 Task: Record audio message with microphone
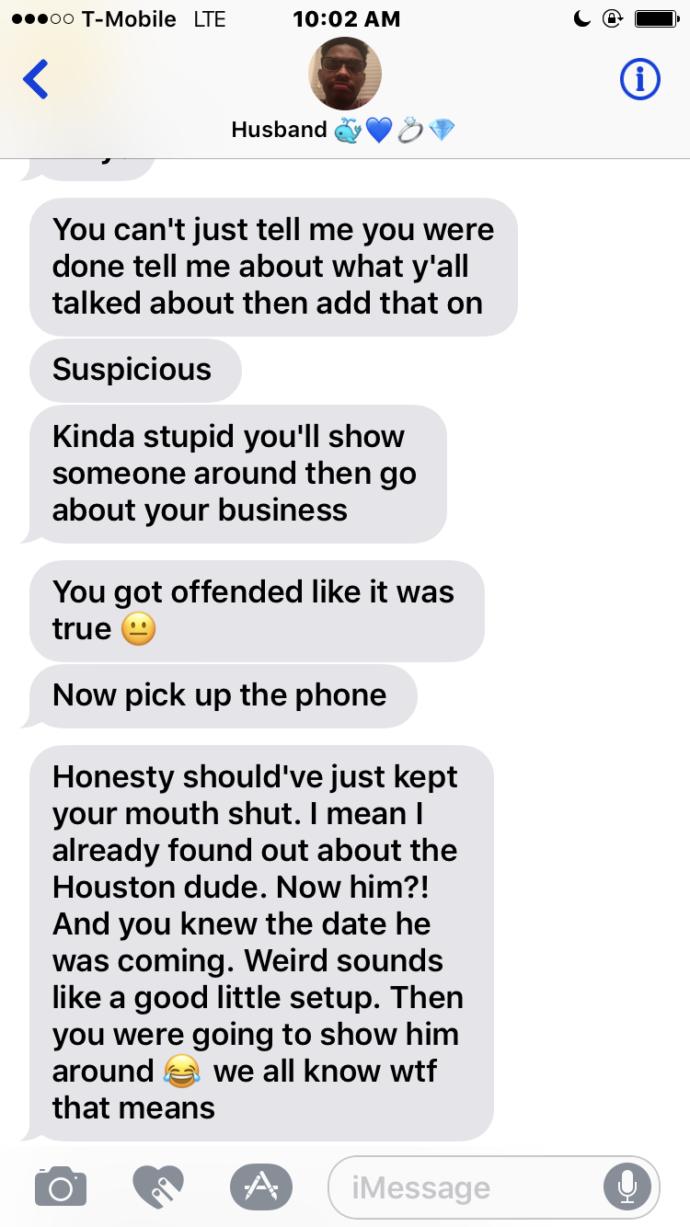(627, 1187)
